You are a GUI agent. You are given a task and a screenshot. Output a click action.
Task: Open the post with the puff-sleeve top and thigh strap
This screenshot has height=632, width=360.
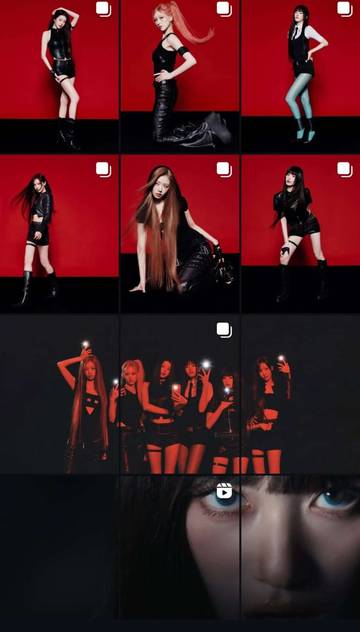point(300,234)
